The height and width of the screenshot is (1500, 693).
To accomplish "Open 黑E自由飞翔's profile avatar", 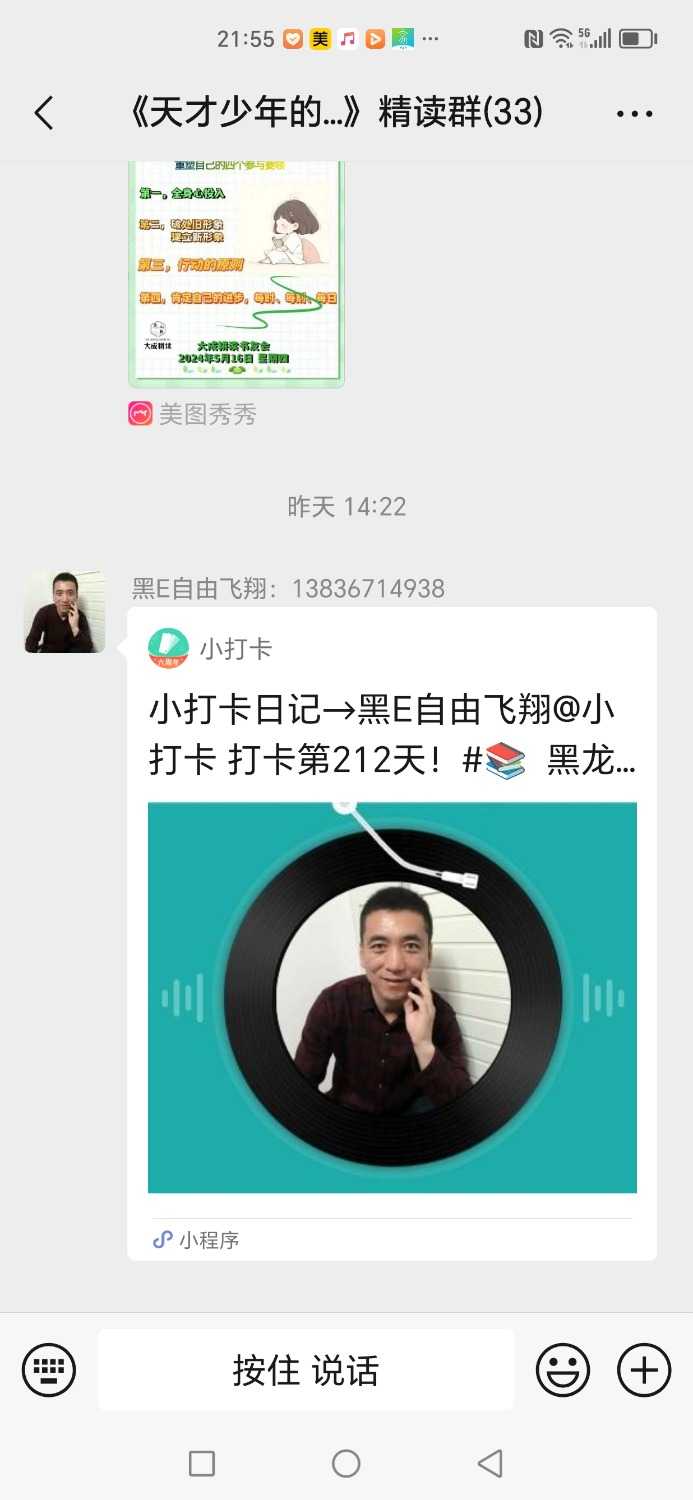I will click(65, 613).
